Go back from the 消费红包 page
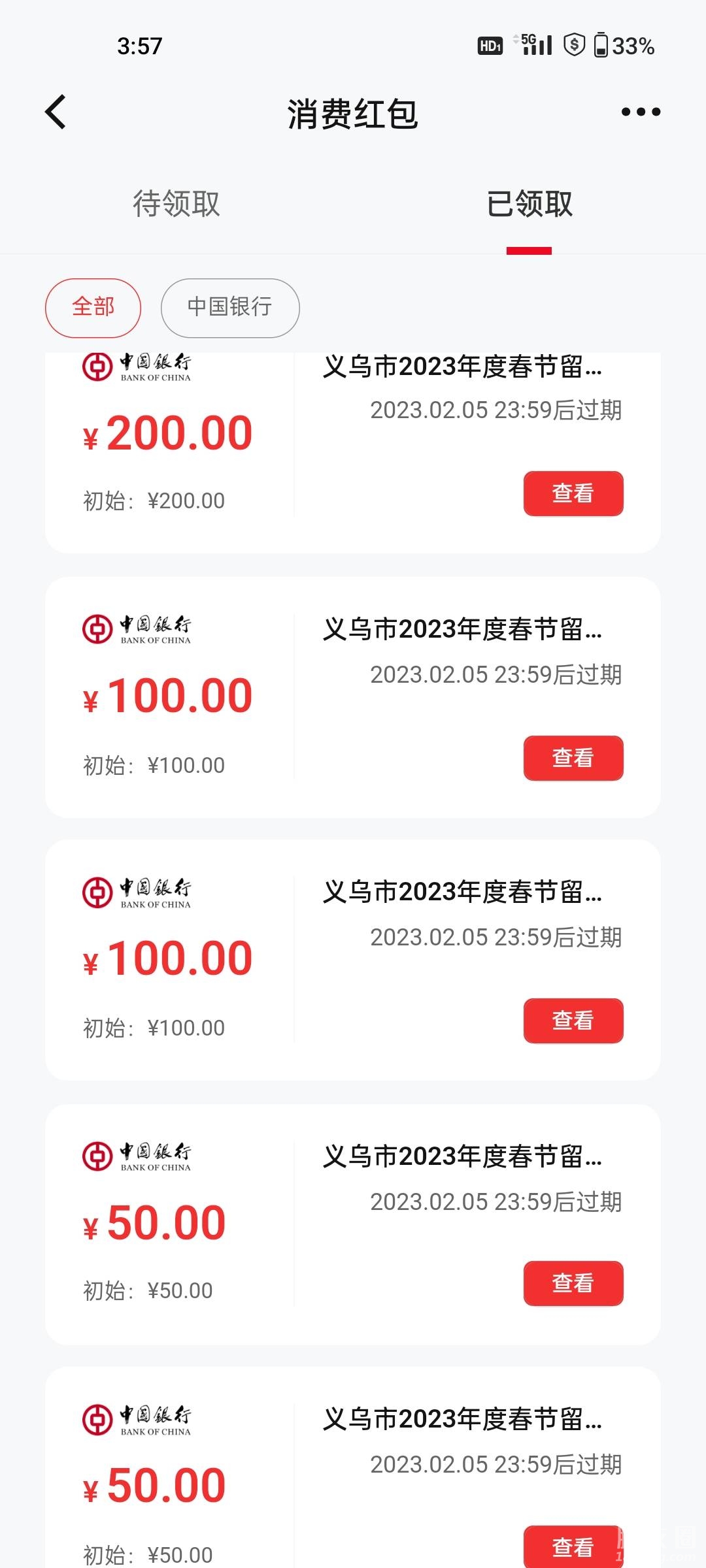Screen dimensions: 706x1568 tap(56, 112)
